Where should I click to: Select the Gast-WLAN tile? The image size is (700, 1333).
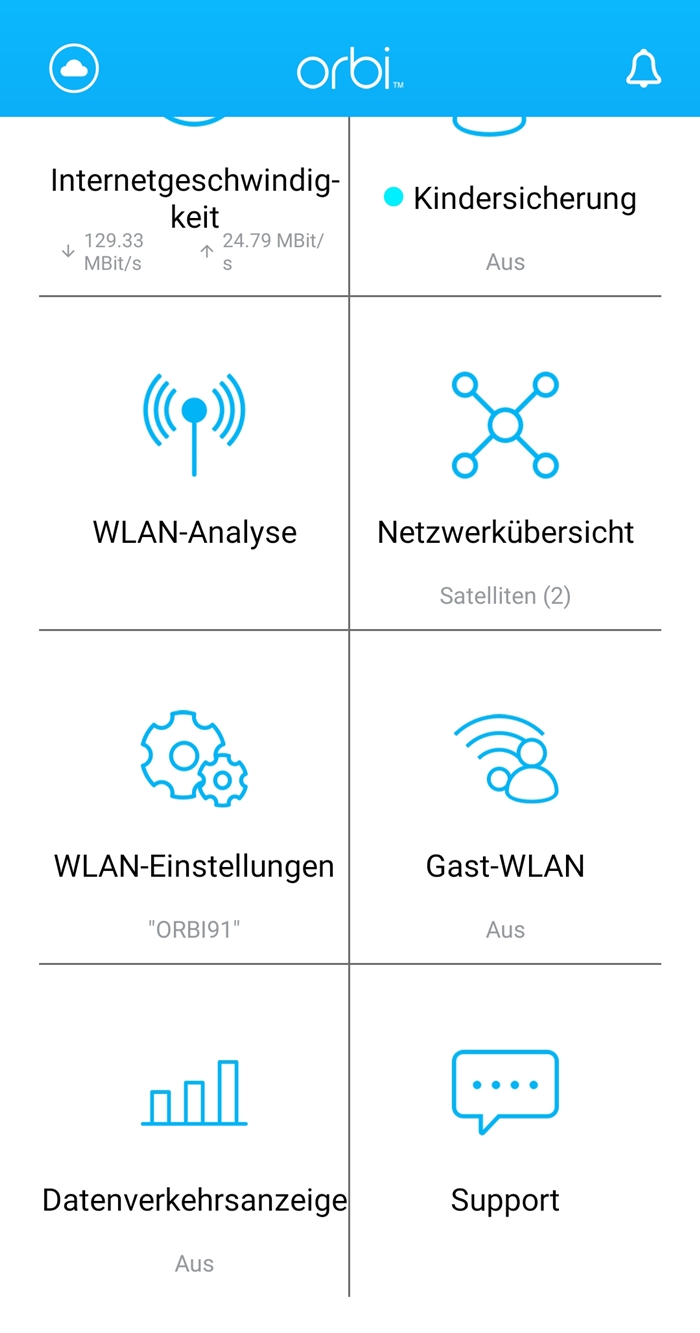click(505, 797)
